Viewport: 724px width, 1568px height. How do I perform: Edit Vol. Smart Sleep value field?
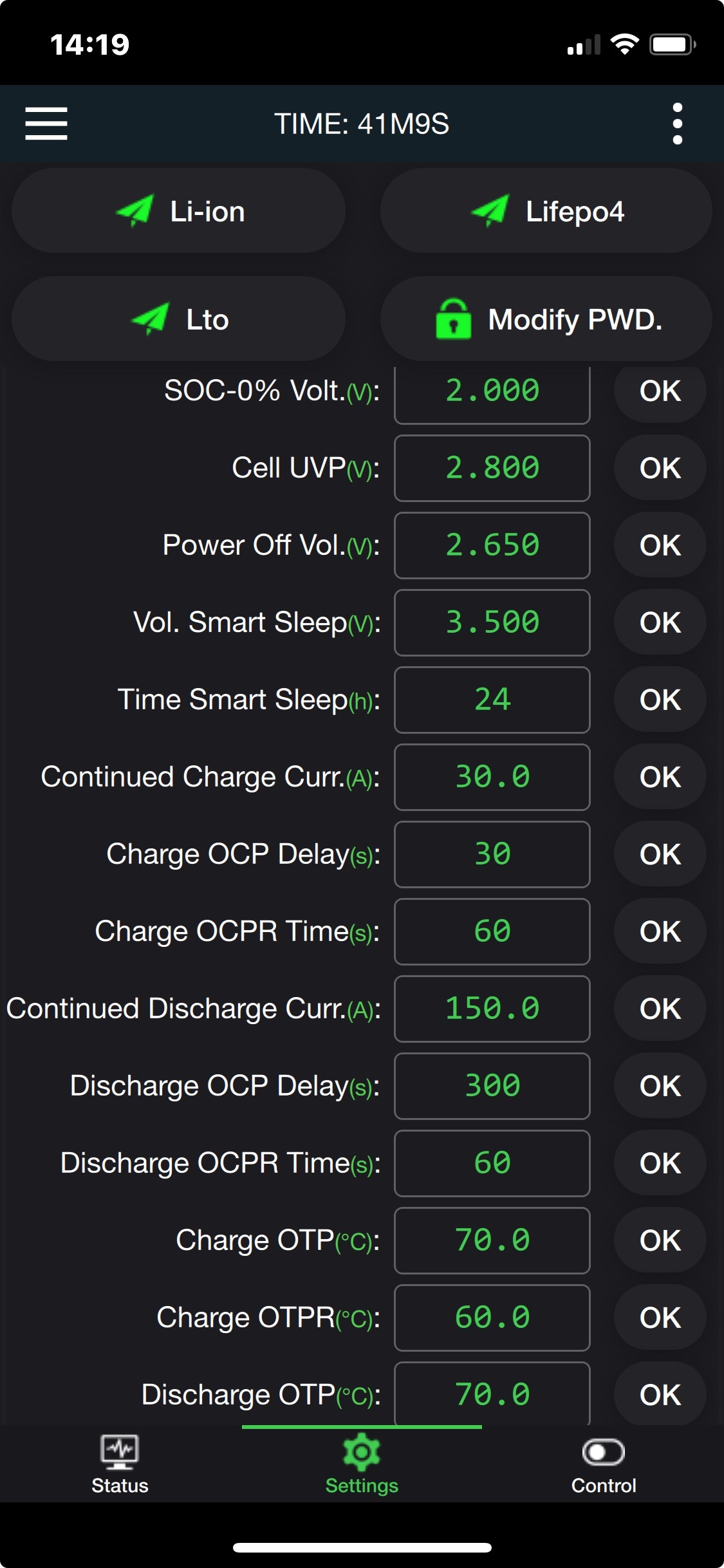tap(492, 622)
